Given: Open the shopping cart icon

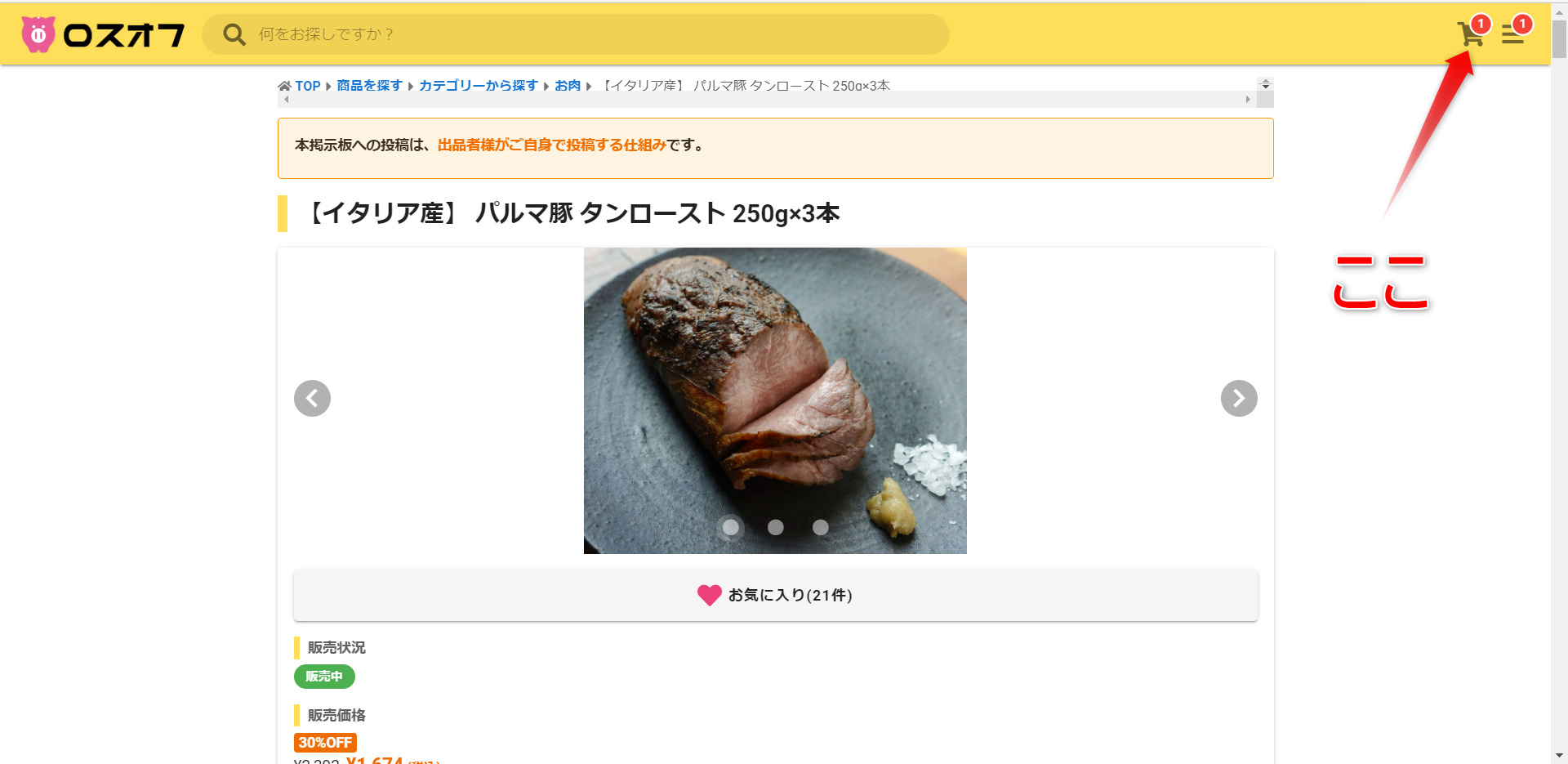Looking at the screenshot, I should click(x=1470, y=34).
